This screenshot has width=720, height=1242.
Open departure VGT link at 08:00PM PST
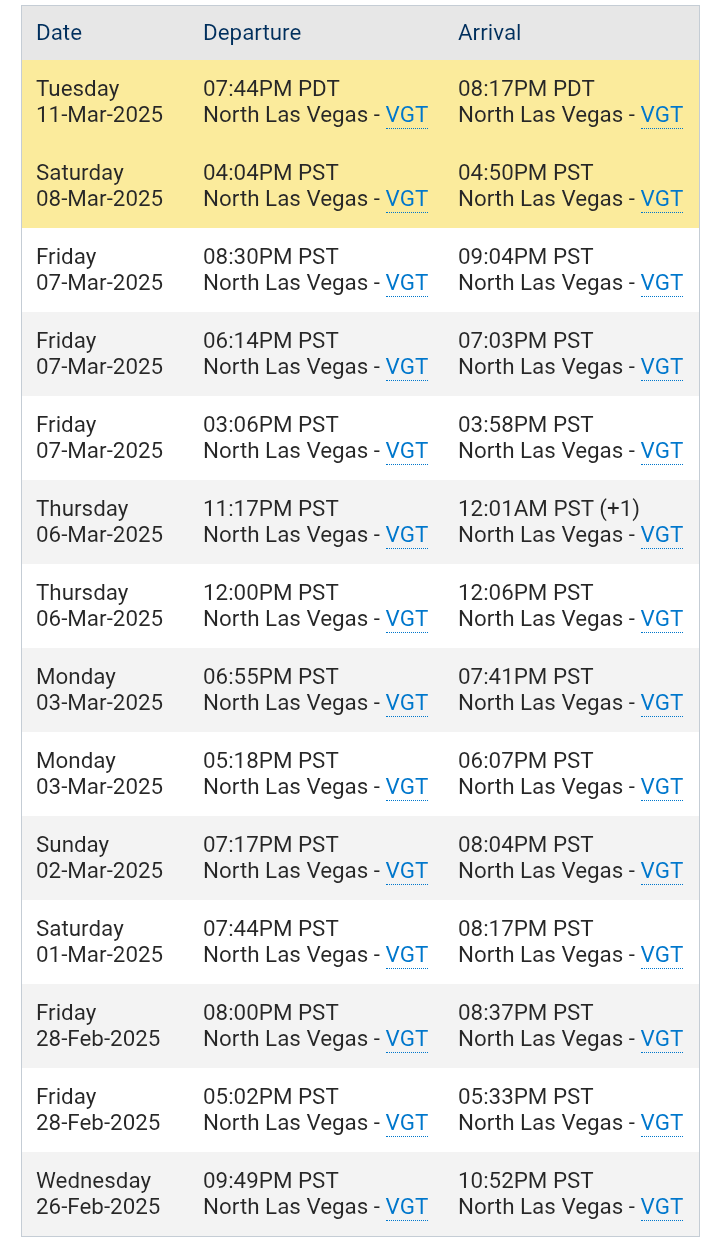[406, 1039]
